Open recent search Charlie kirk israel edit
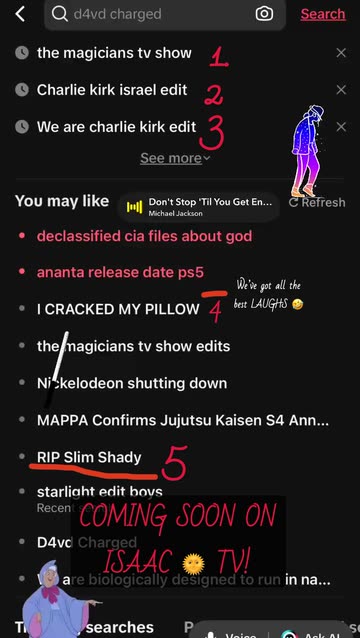The image size is (360, 638). click(x=112, y=90)
